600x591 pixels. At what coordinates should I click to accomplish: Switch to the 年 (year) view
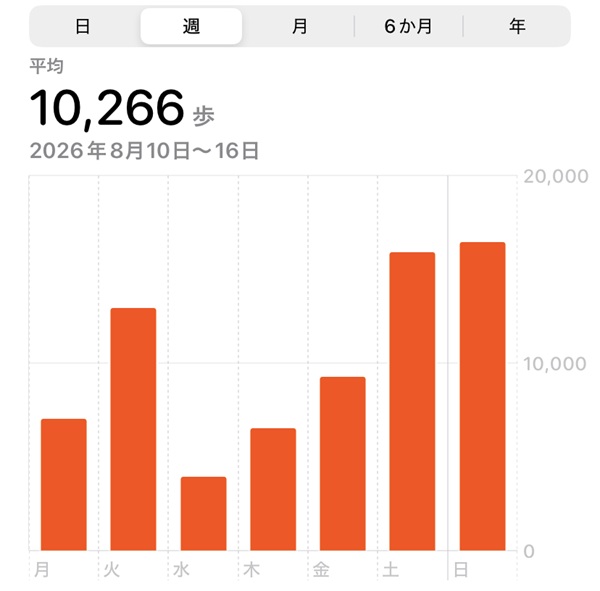tap(517, 26)
